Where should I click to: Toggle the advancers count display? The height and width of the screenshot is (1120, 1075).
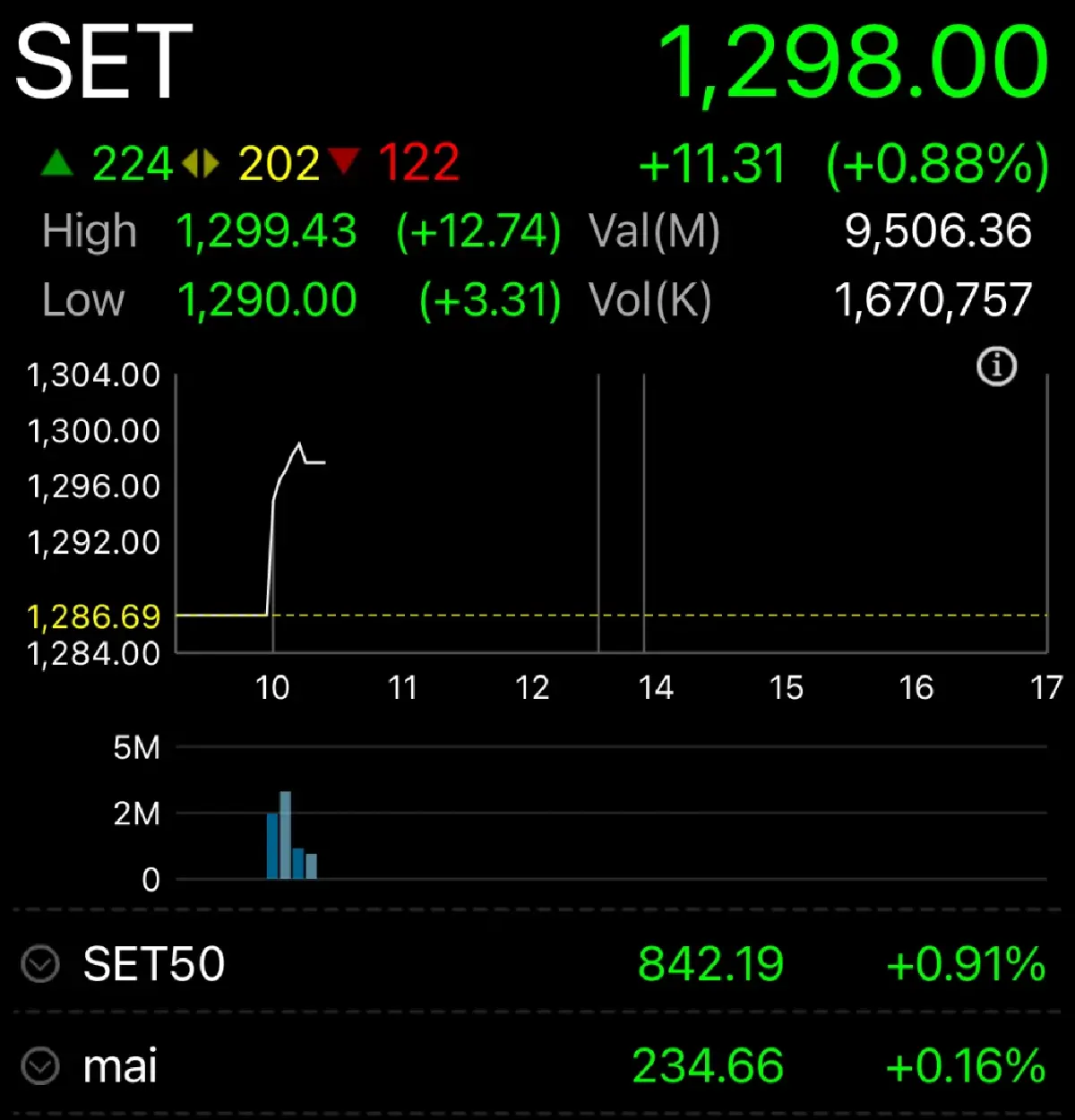click(133, 164)
